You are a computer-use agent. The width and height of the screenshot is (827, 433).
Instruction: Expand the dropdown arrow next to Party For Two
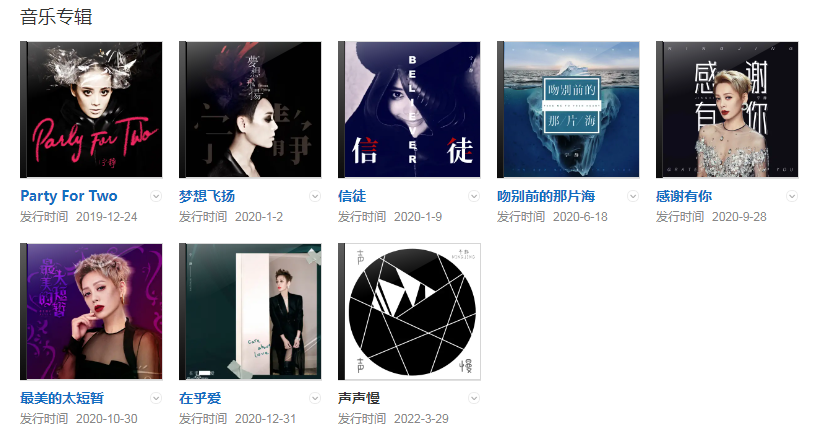point(156,196)
